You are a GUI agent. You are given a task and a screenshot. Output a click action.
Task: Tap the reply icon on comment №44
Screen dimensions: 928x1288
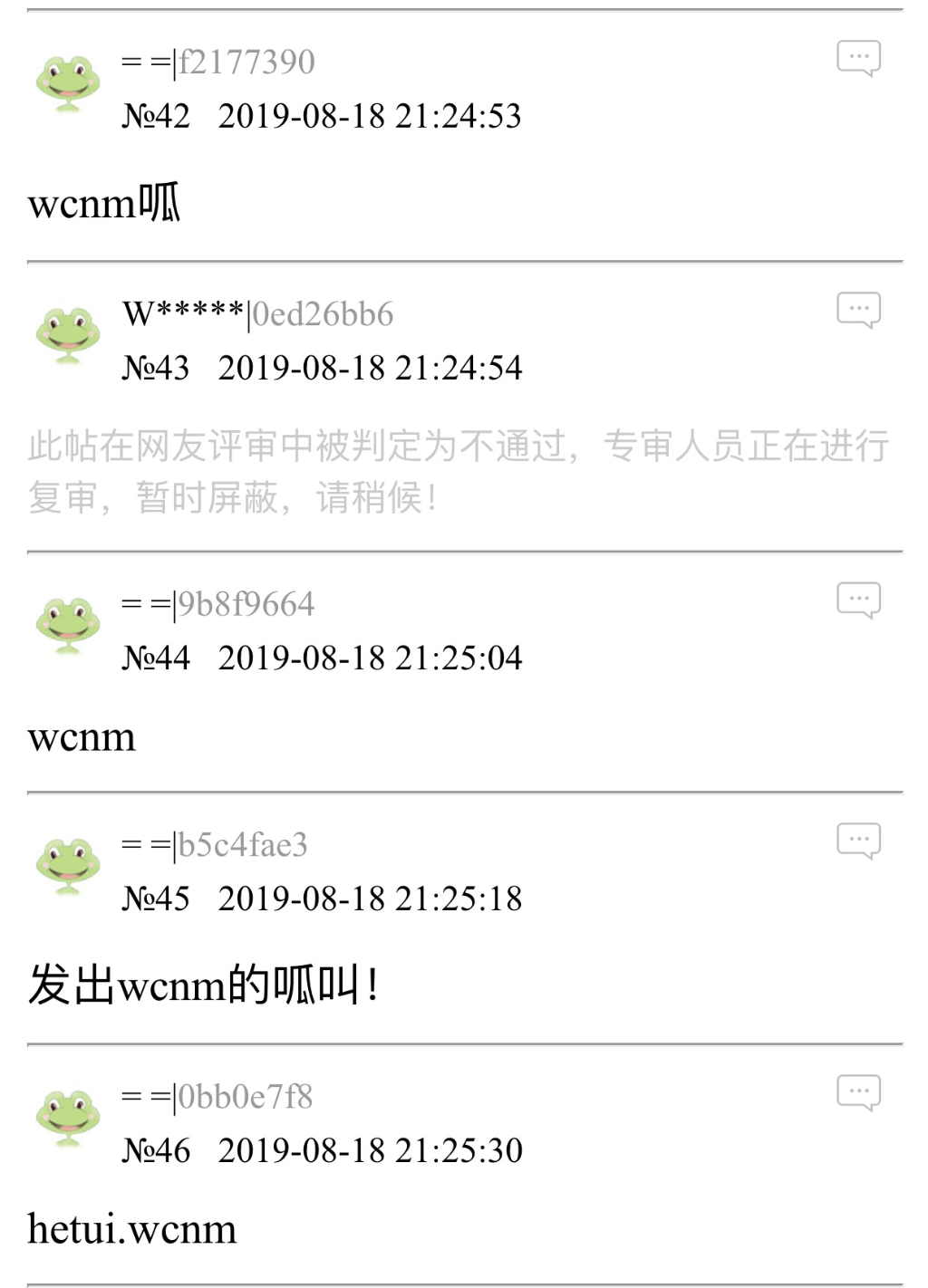858,600
